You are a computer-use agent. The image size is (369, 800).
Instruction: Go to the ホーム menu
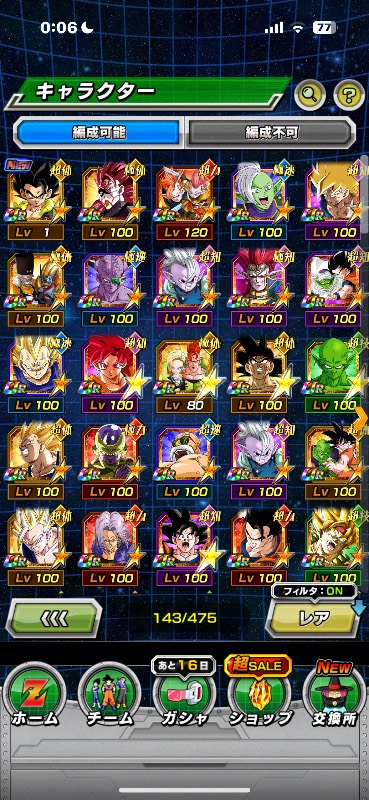[x=36, y=694]
